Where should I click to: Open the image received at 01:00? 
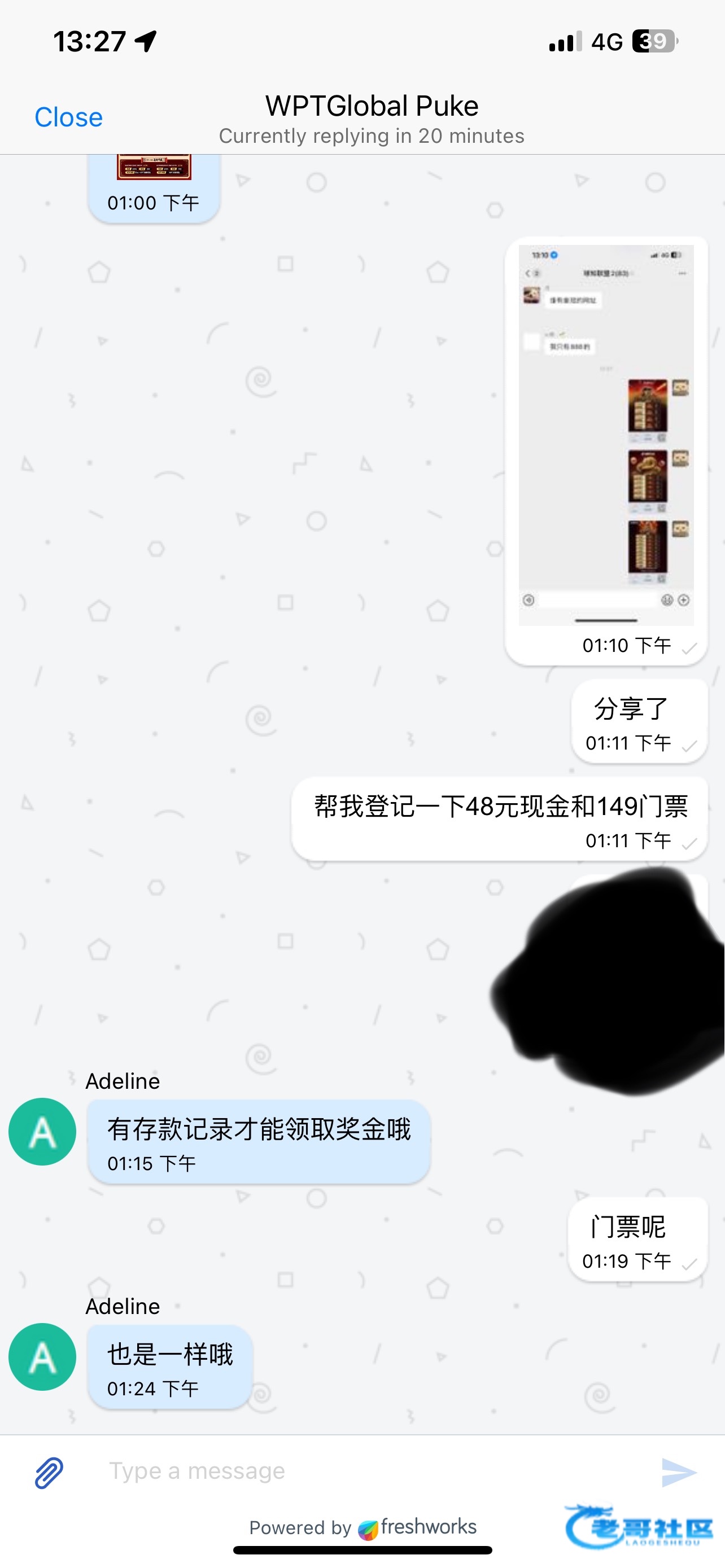[154, 168]
